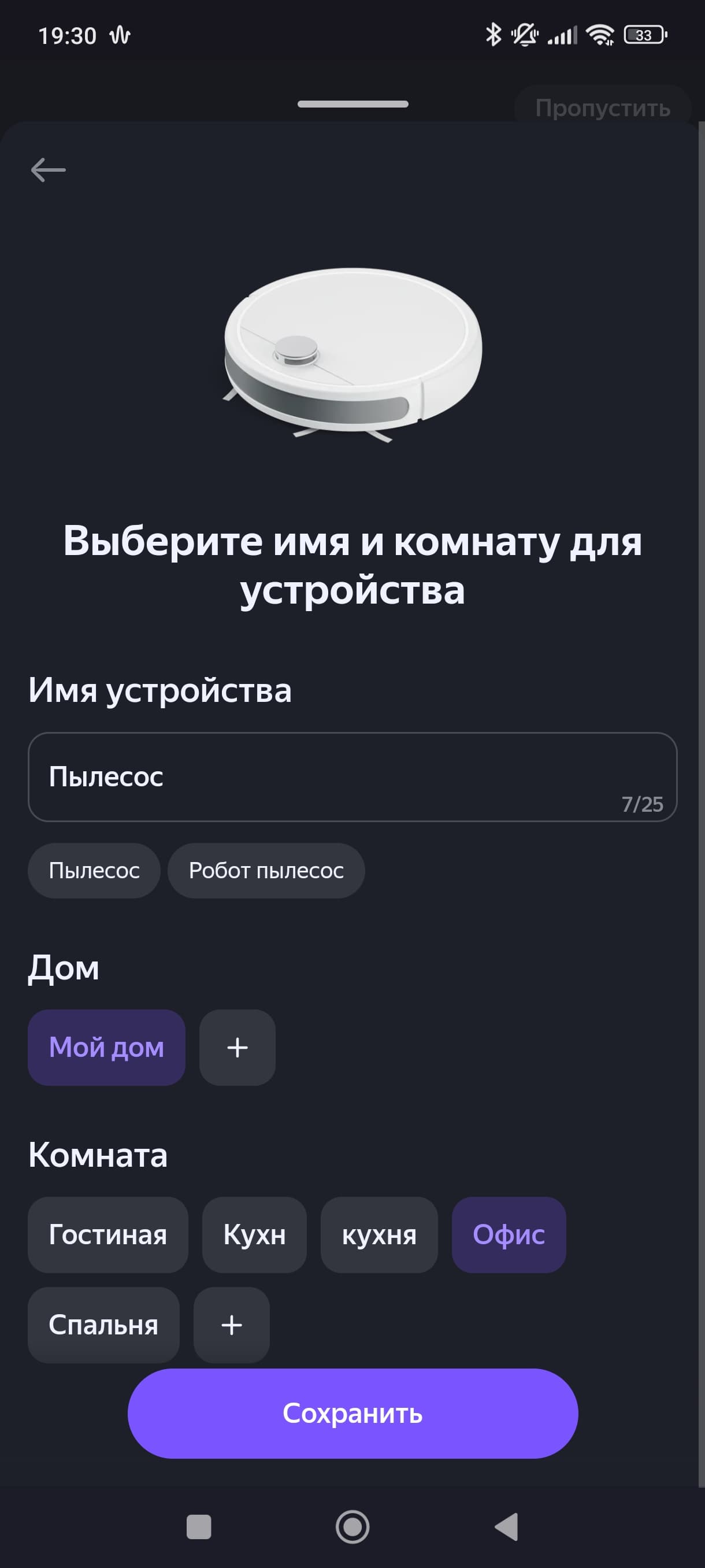
Task: Edit the device name field
Action: pyautogui.click(x=351, y=776)
